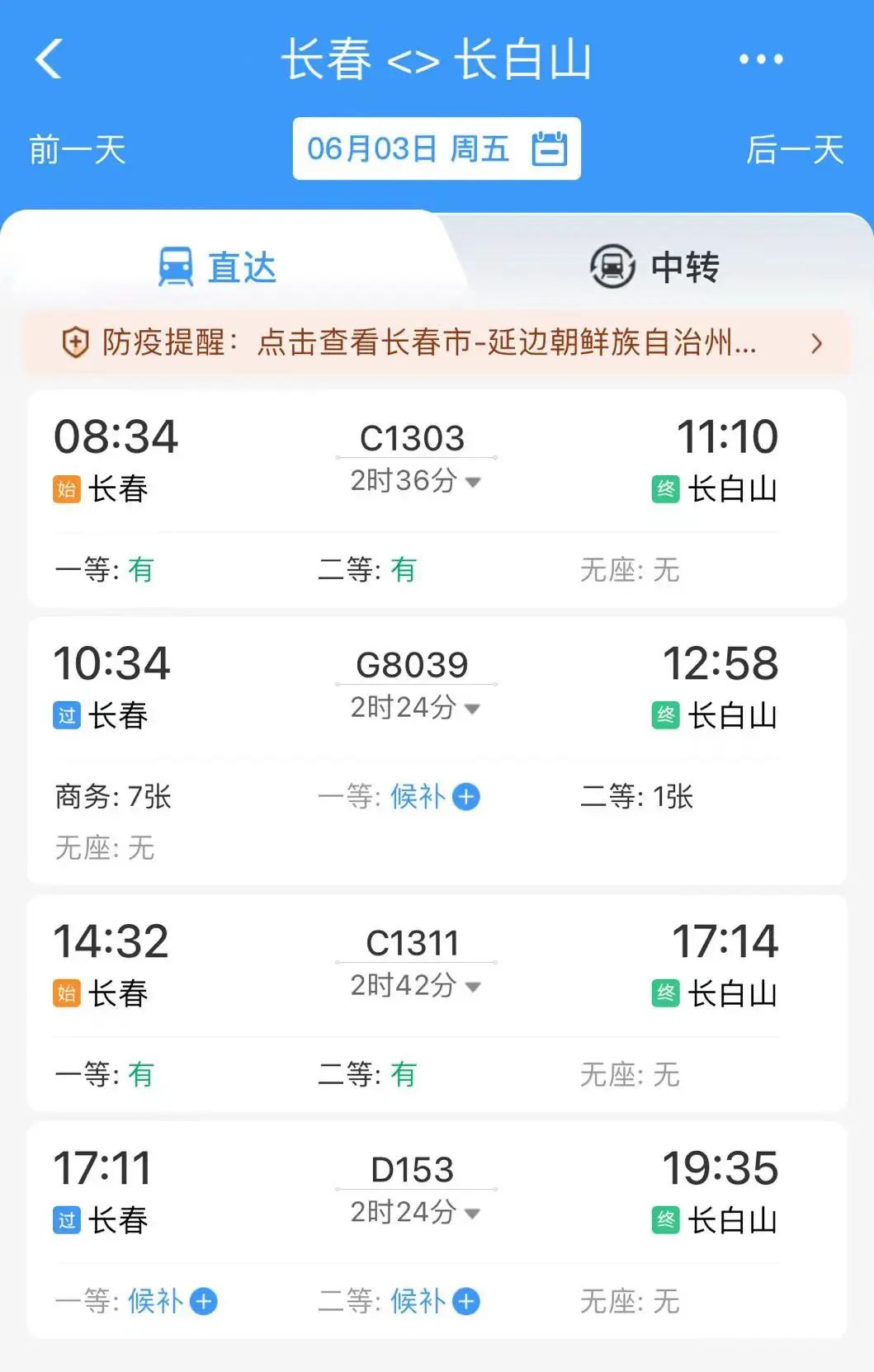Open the 防疫提醒 notice banner
This screenshot has height=1372, width=874.
(x=437, y=342)
